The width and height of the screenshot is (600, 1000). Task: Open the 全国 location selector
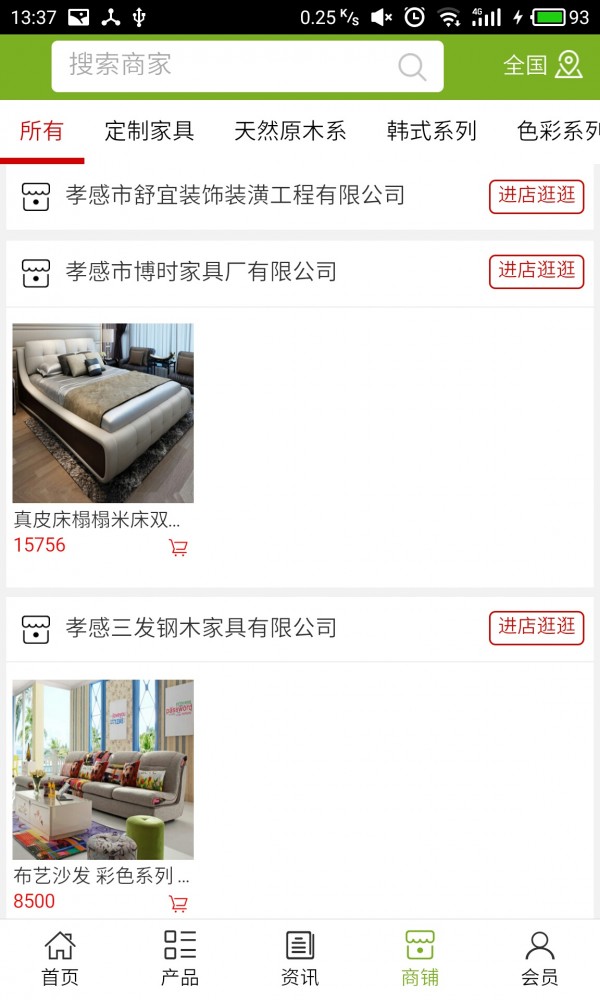542,66
